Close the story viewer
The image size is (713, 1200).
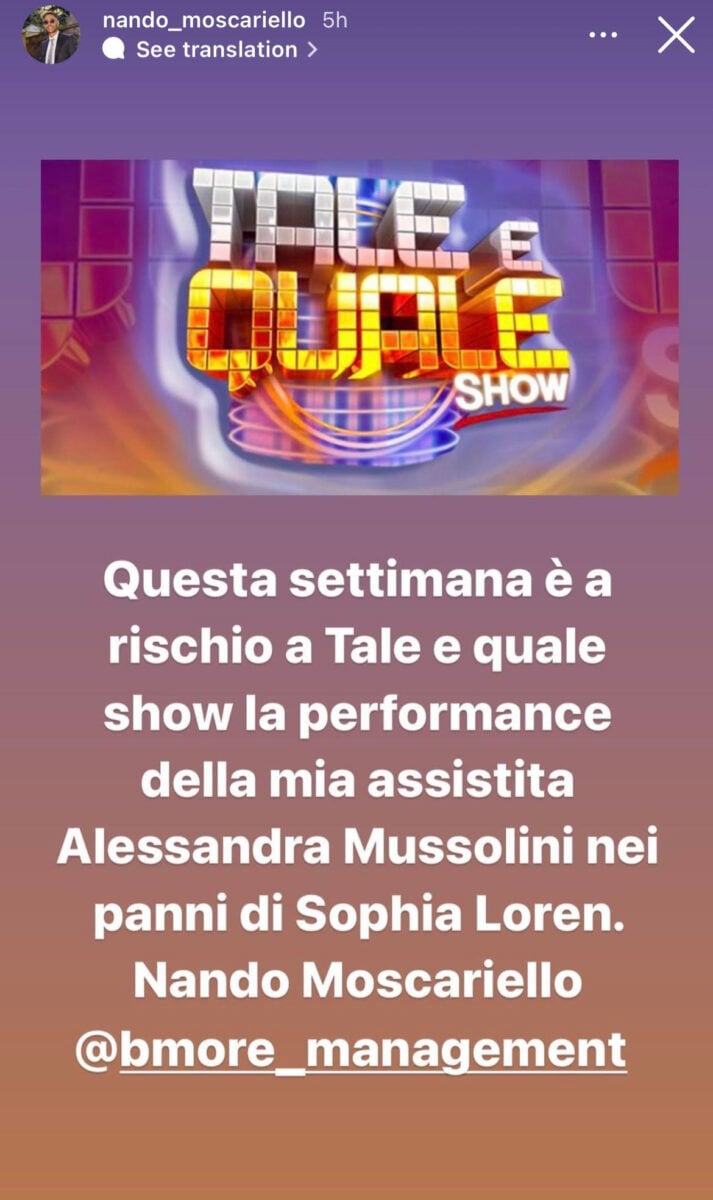[676, 35]
